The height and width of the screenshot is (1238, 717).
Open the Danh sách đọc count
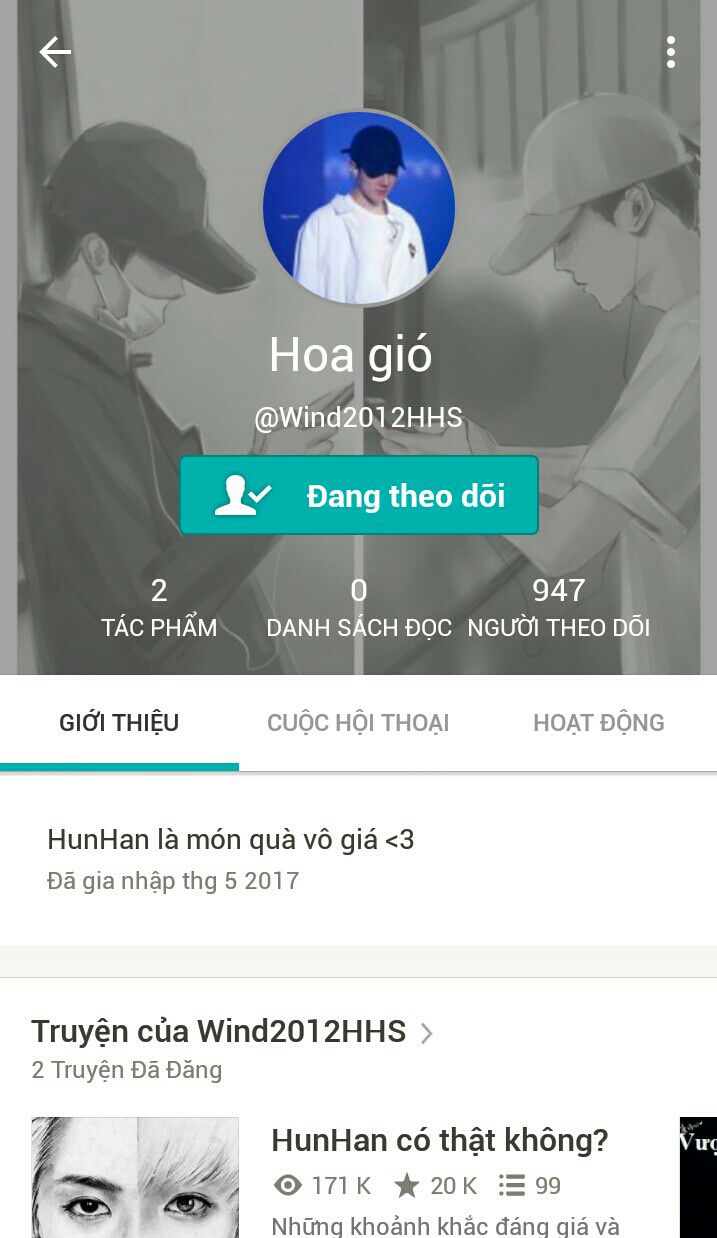click(x=359, y=608)
